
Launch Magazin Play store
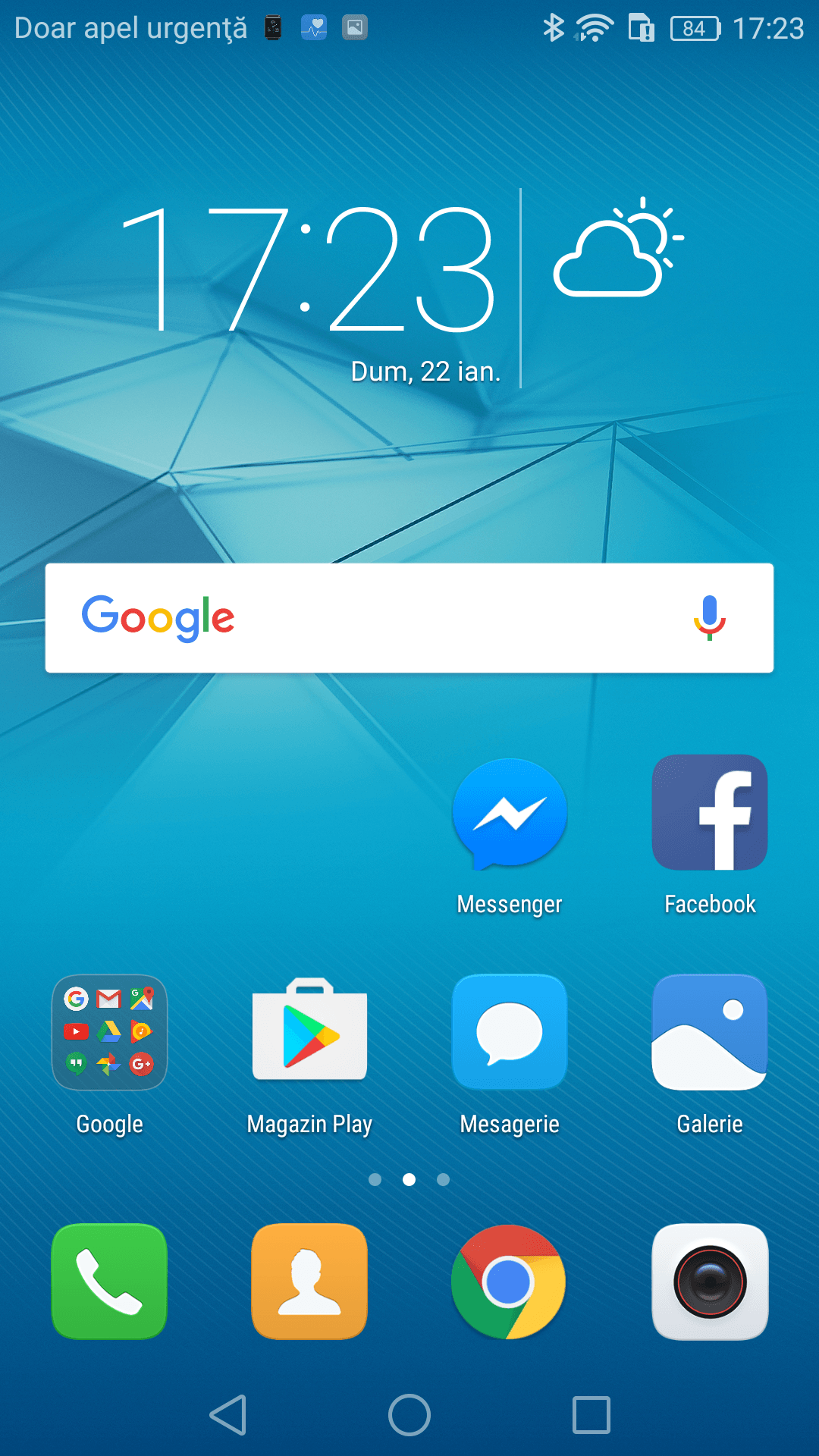[x=309, y=1031]
